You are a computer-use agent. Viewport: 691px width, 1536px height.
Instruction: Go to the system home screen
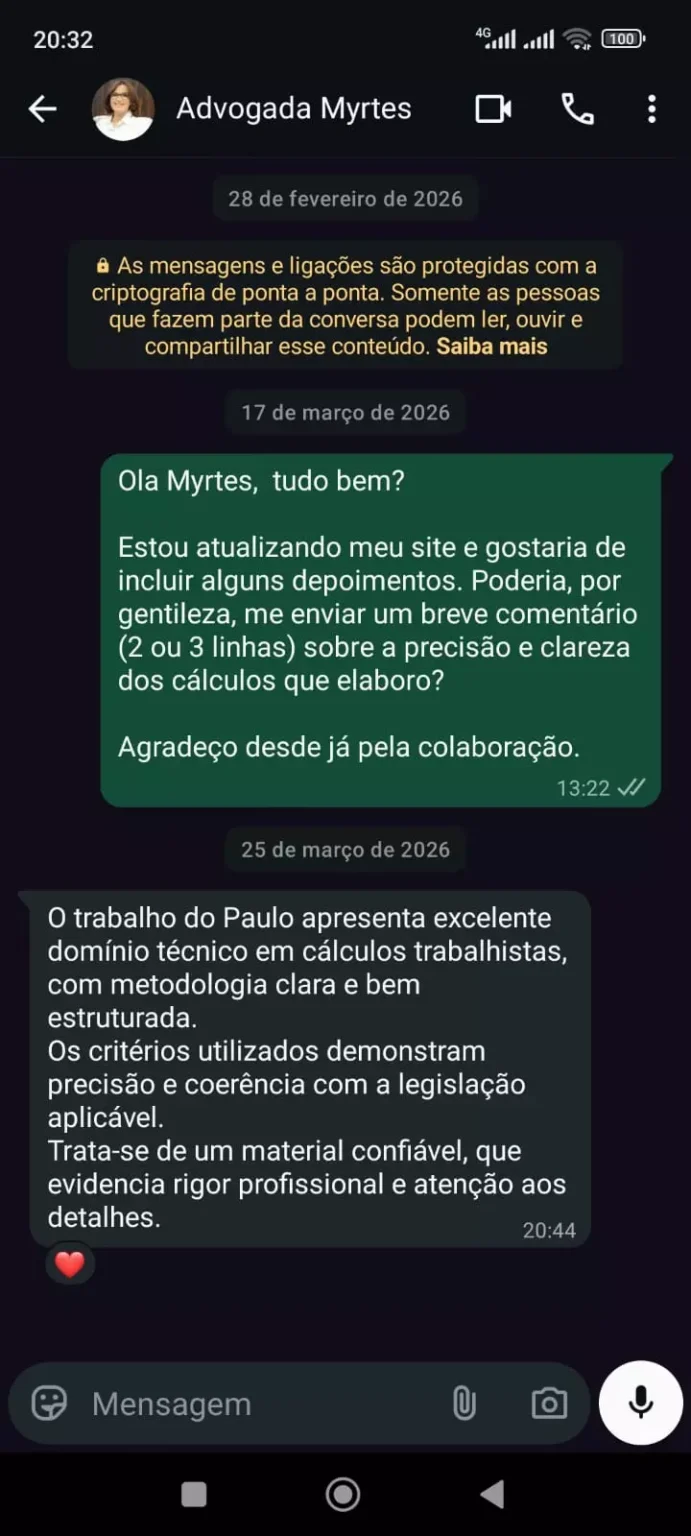(343, 1494)
